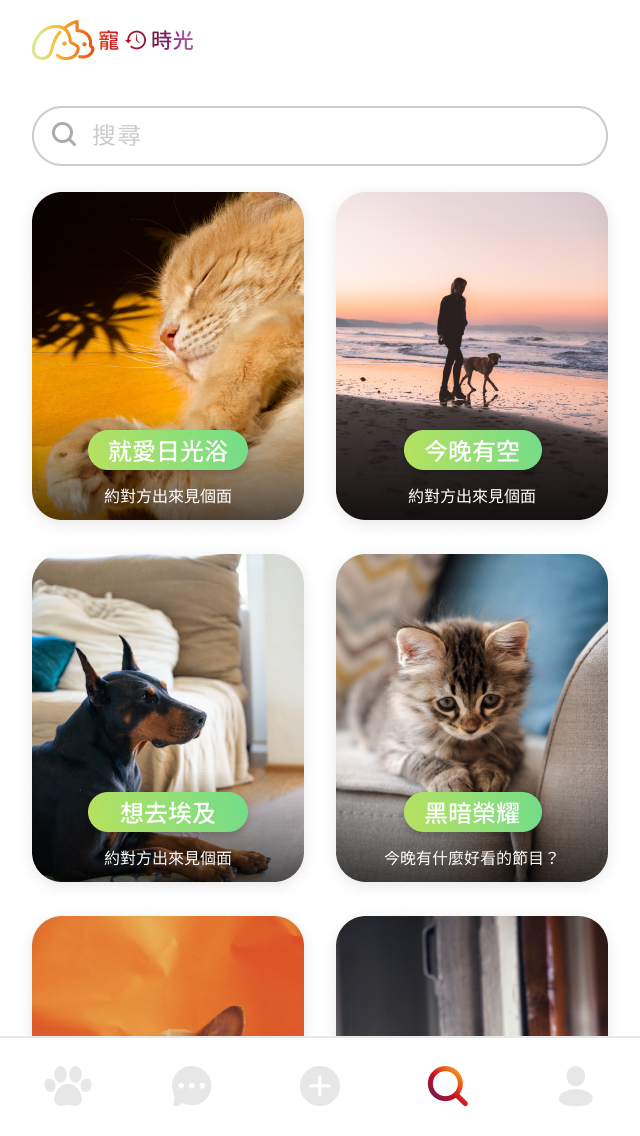Open the 想去埃及 dog card
640x1136 pixels.
pyautogui.click(x=168, y=717)
